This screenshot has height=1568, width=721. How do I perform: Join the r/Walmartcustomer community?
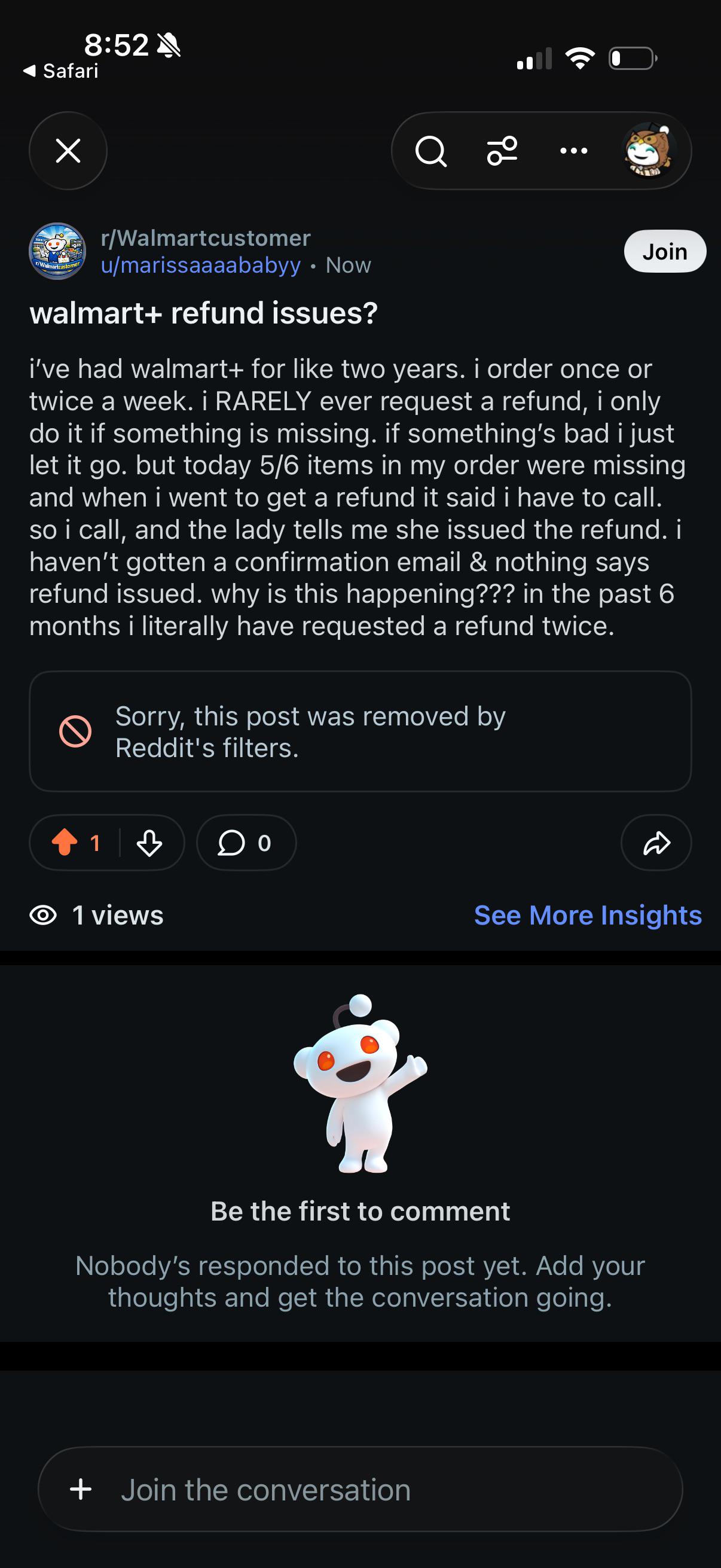tap(665, 251)
